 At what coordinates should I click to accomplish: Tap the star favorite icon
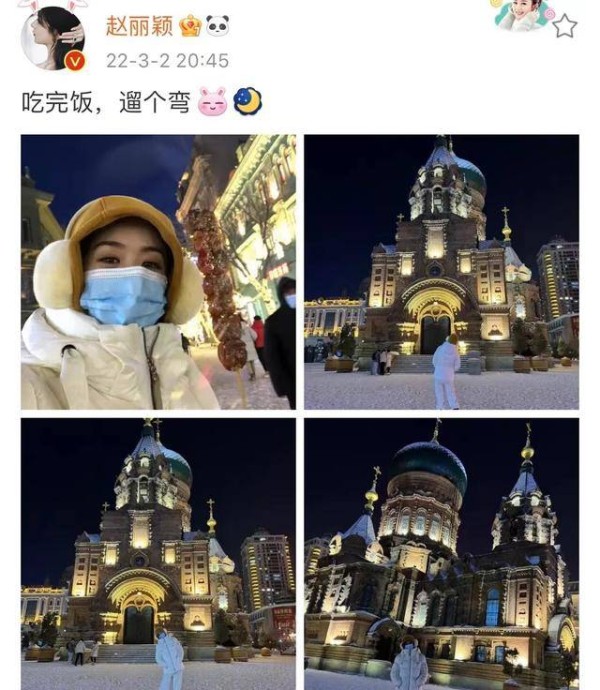coord(565,26)
